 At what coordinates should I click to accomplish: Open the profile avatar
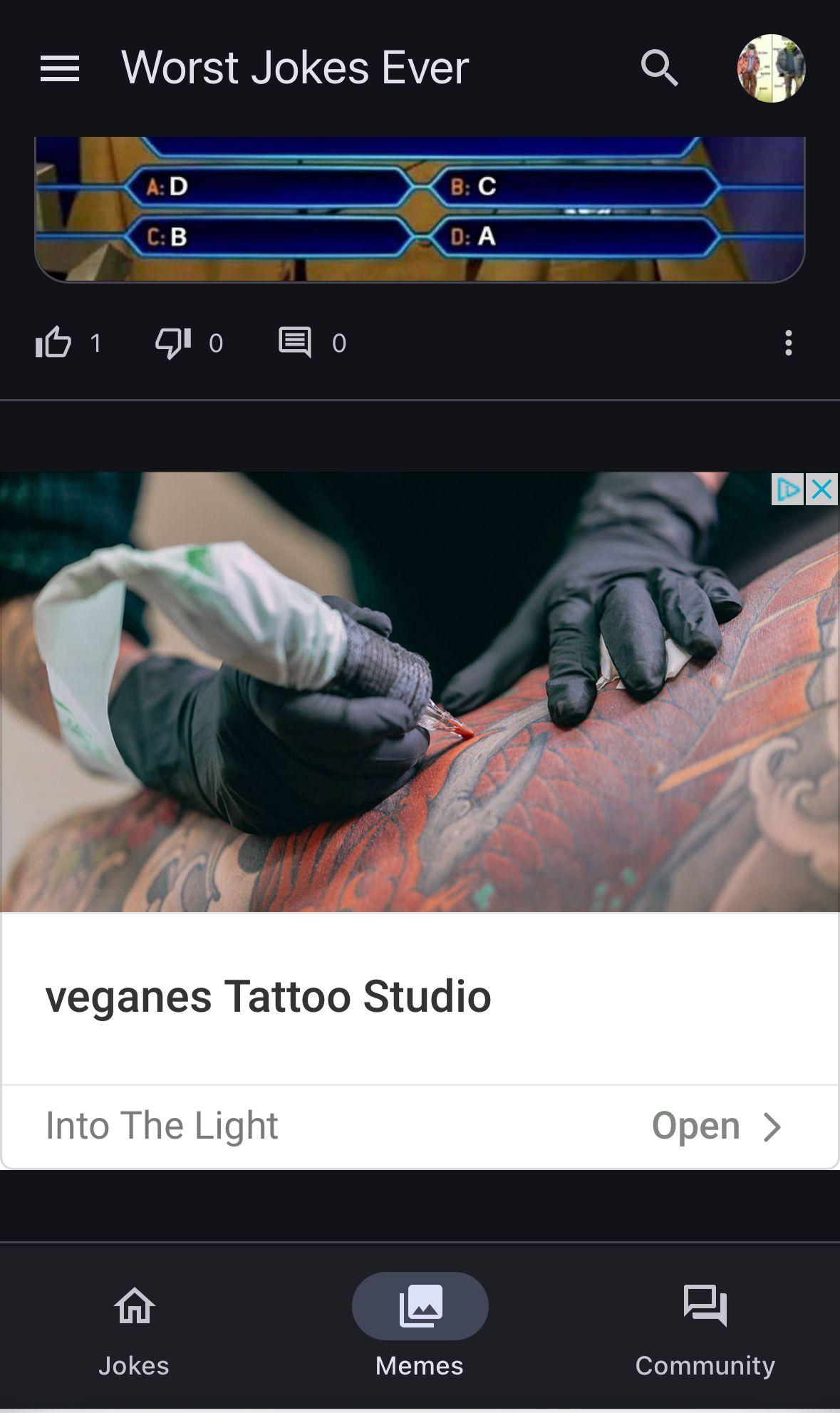[771, 68]
